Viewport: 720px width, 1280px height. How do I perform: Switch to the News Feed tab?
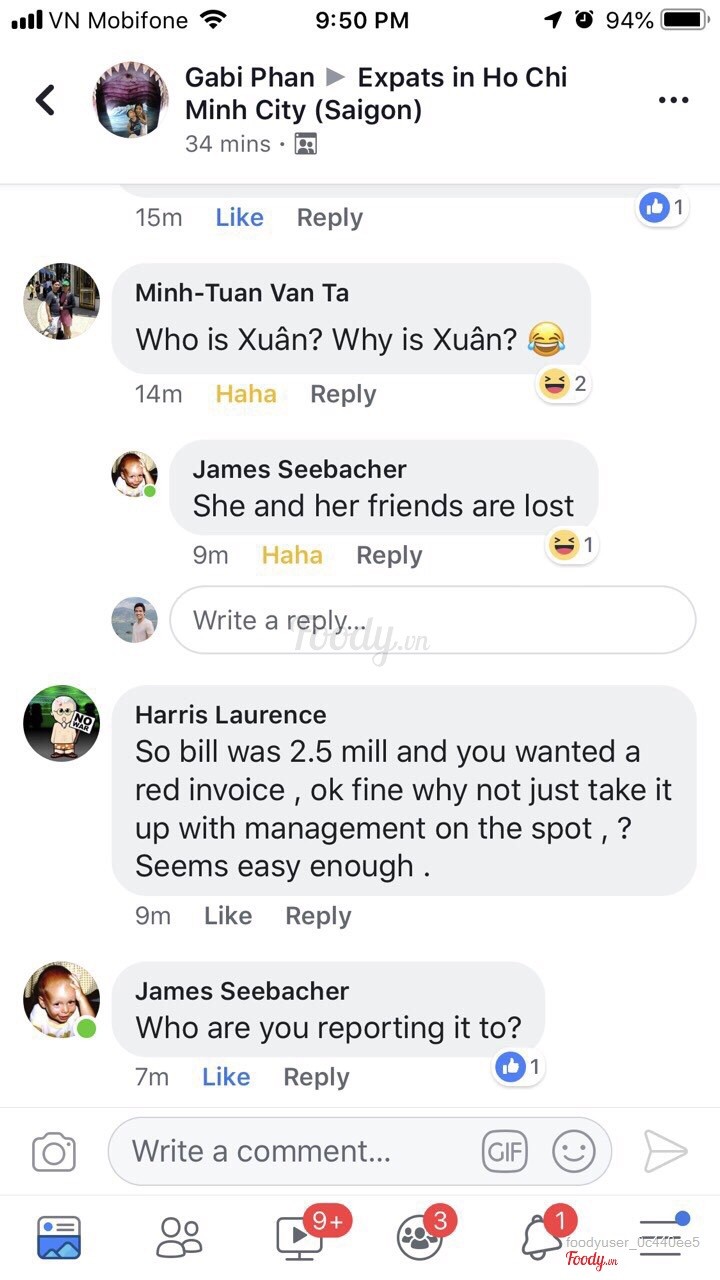(59, 1237)
